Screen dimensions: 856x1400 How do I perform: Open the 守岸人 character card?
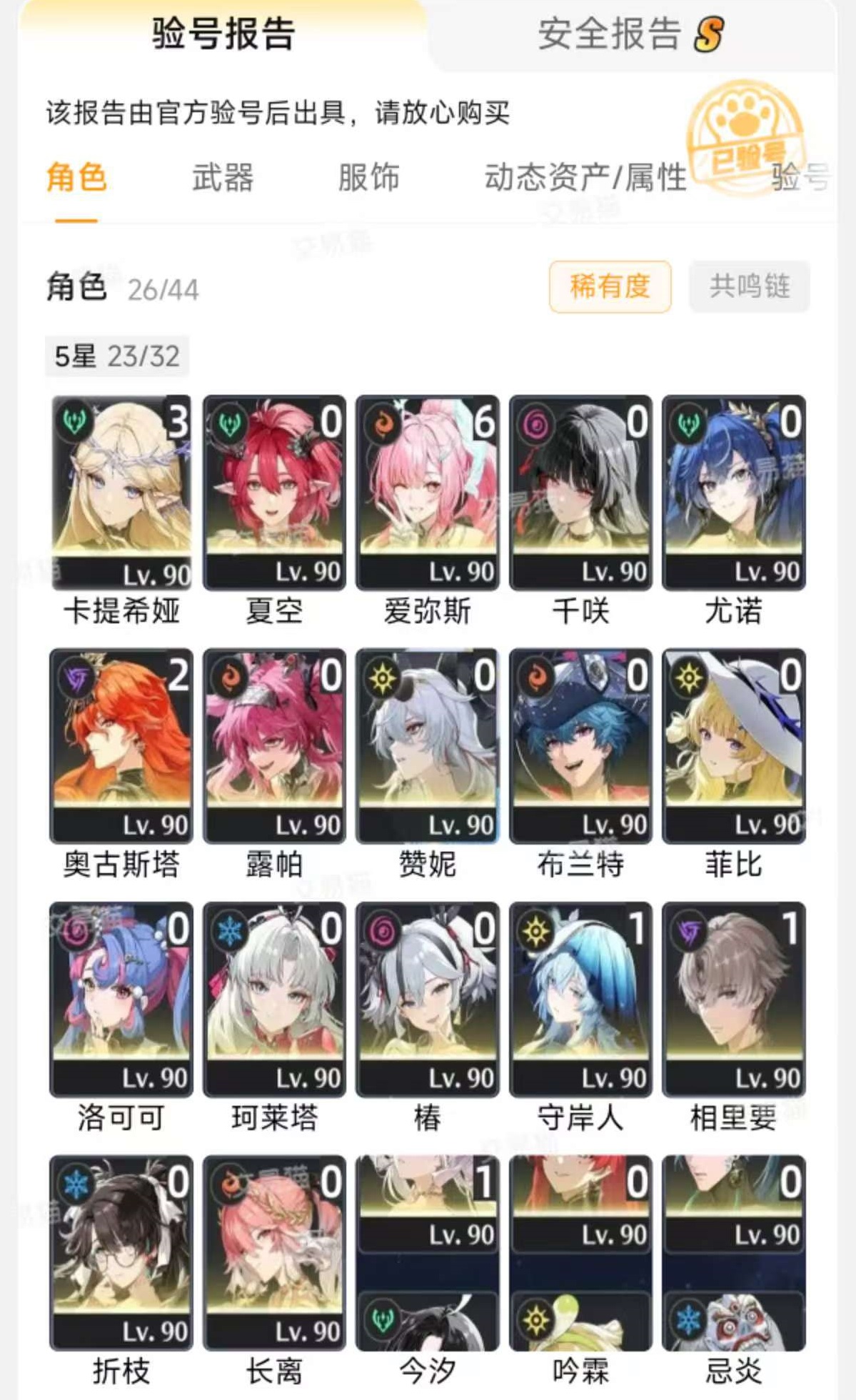click(580, 999)
